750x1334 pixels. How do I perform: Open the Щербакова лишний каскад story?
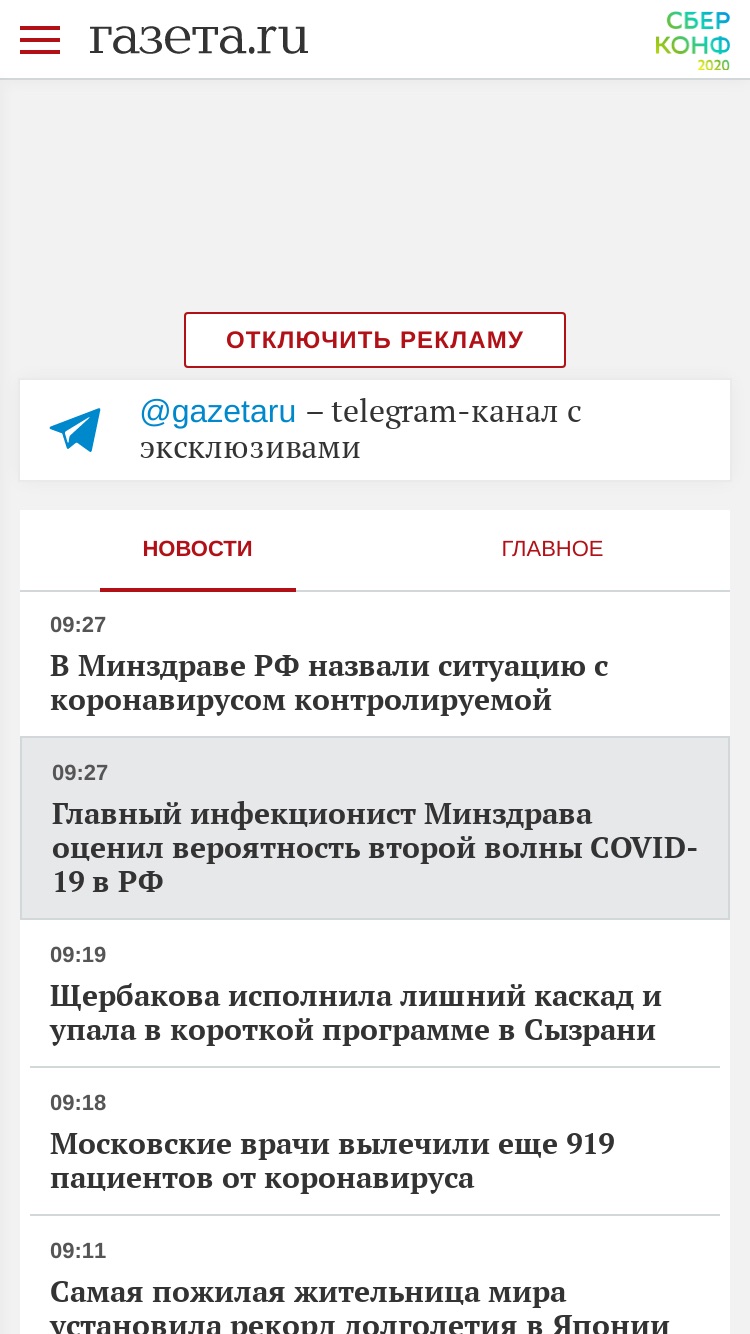tap(375, 994)
